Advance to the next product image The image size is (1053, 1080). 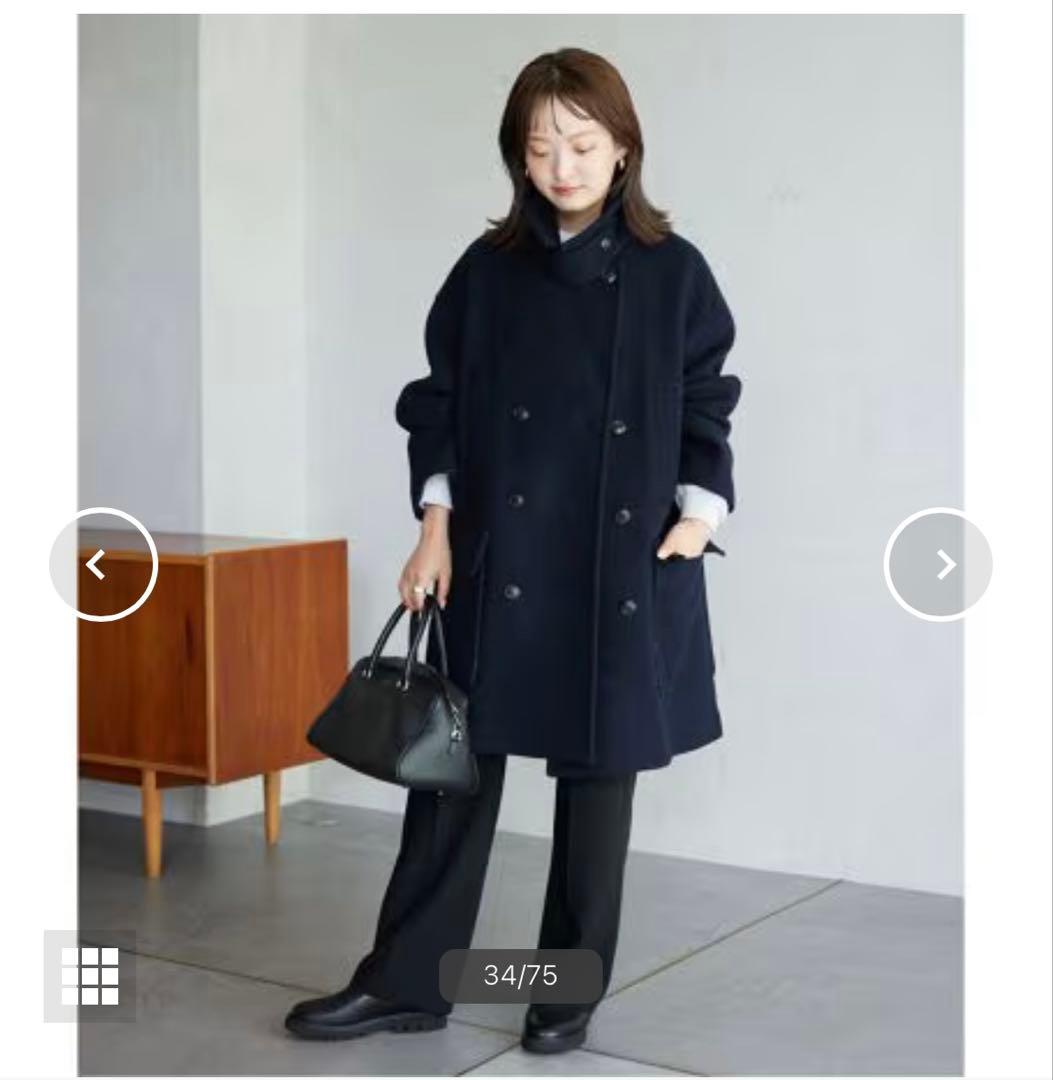(938, 565)
